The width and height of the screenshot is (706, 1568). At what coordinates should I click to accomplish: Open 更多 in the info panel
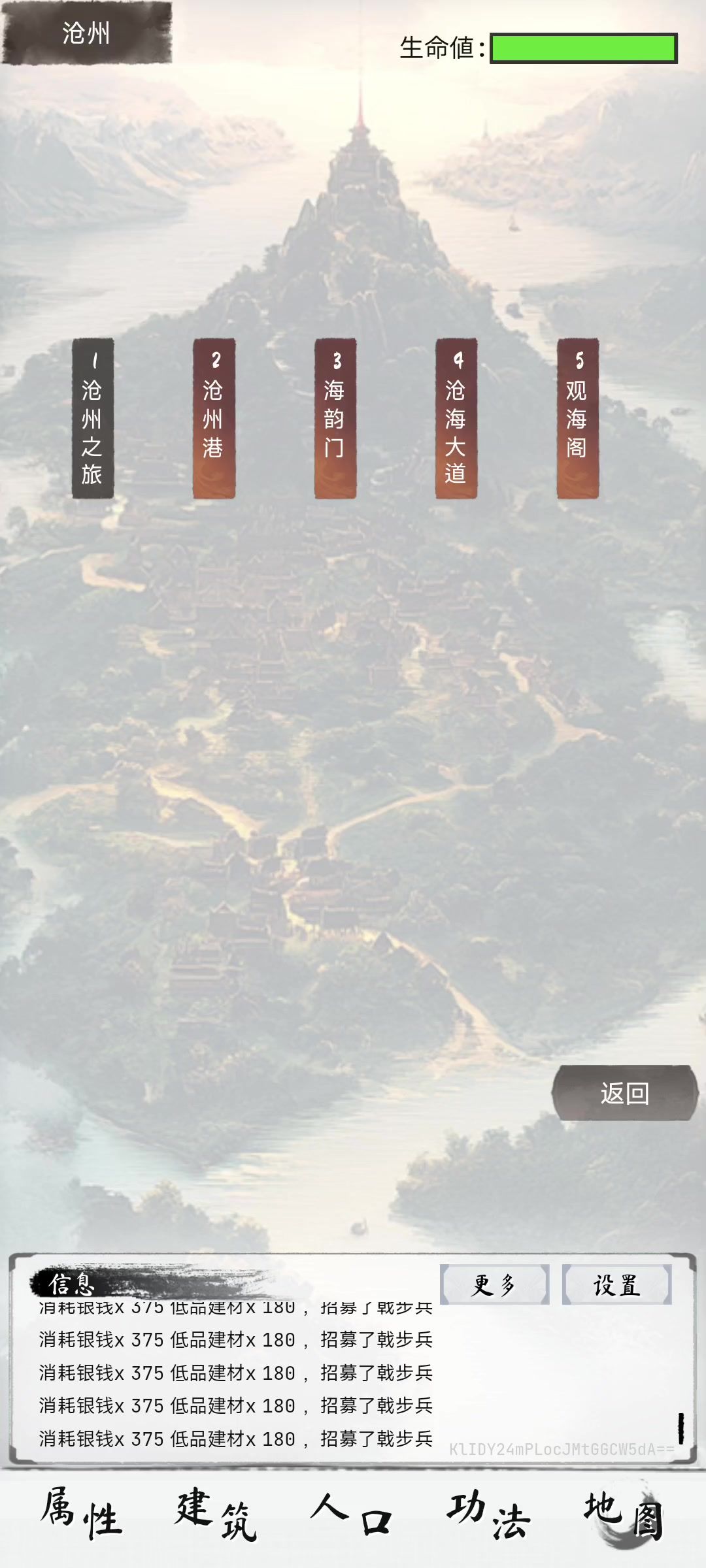(494, 1284)
